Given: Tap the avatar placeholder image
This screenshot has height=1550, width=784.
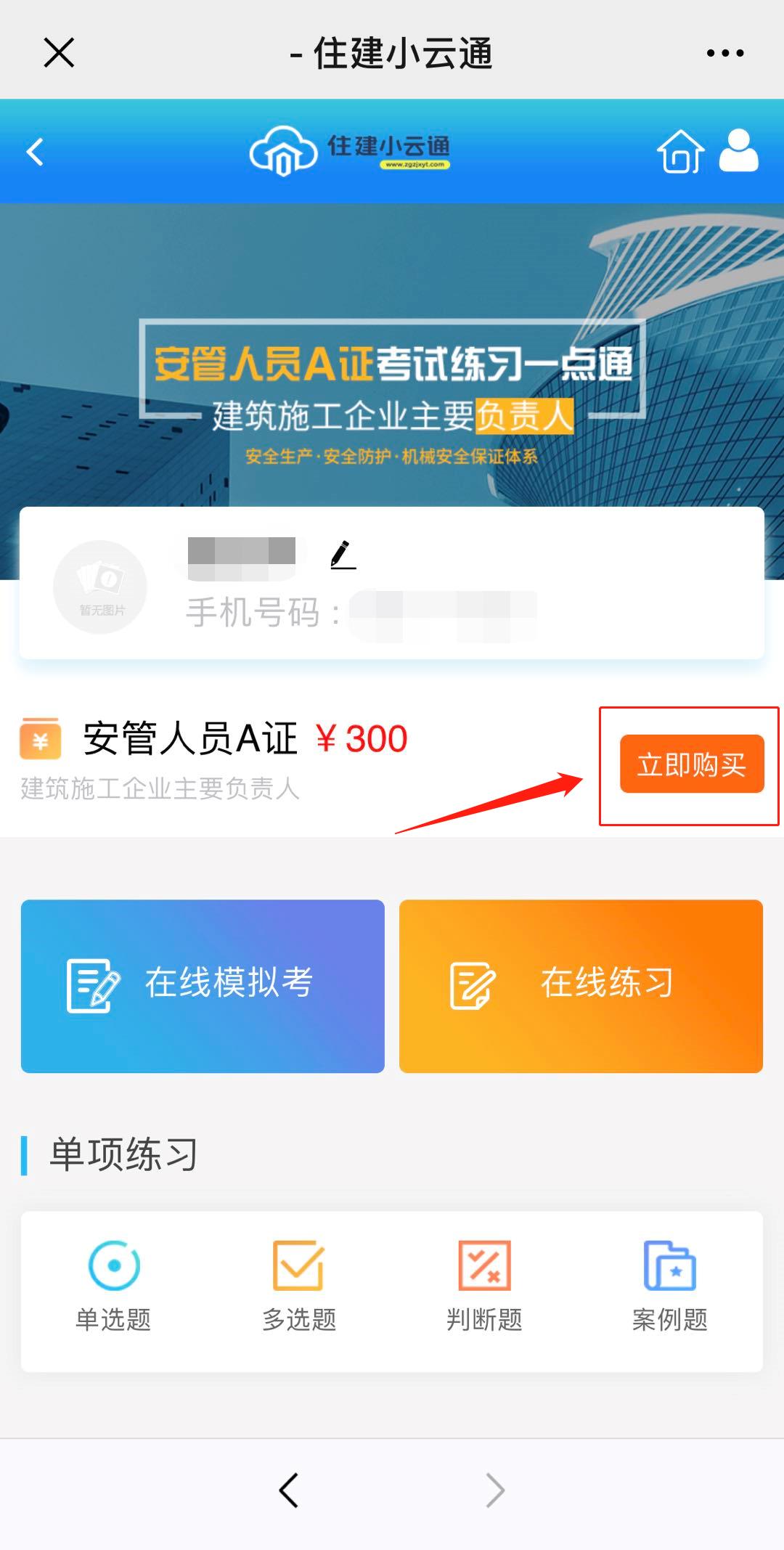Looking at the screenshot, I should point(100,587).
